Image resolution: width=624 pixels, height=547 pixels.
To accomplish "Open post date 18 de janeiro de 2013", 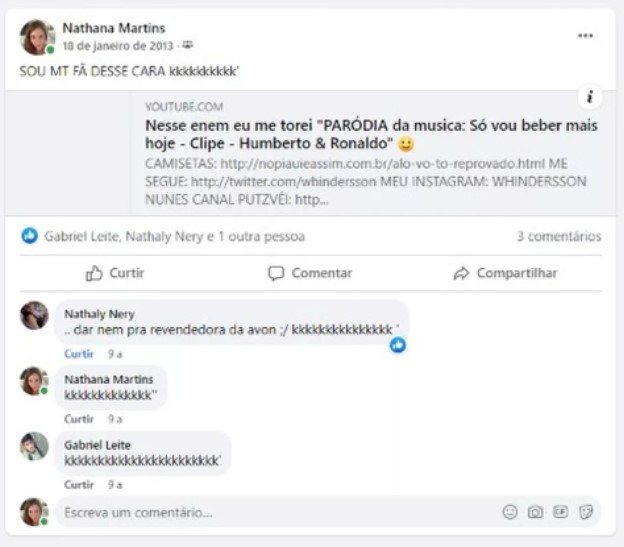I will pyautogui.click(x=119, y=46).
